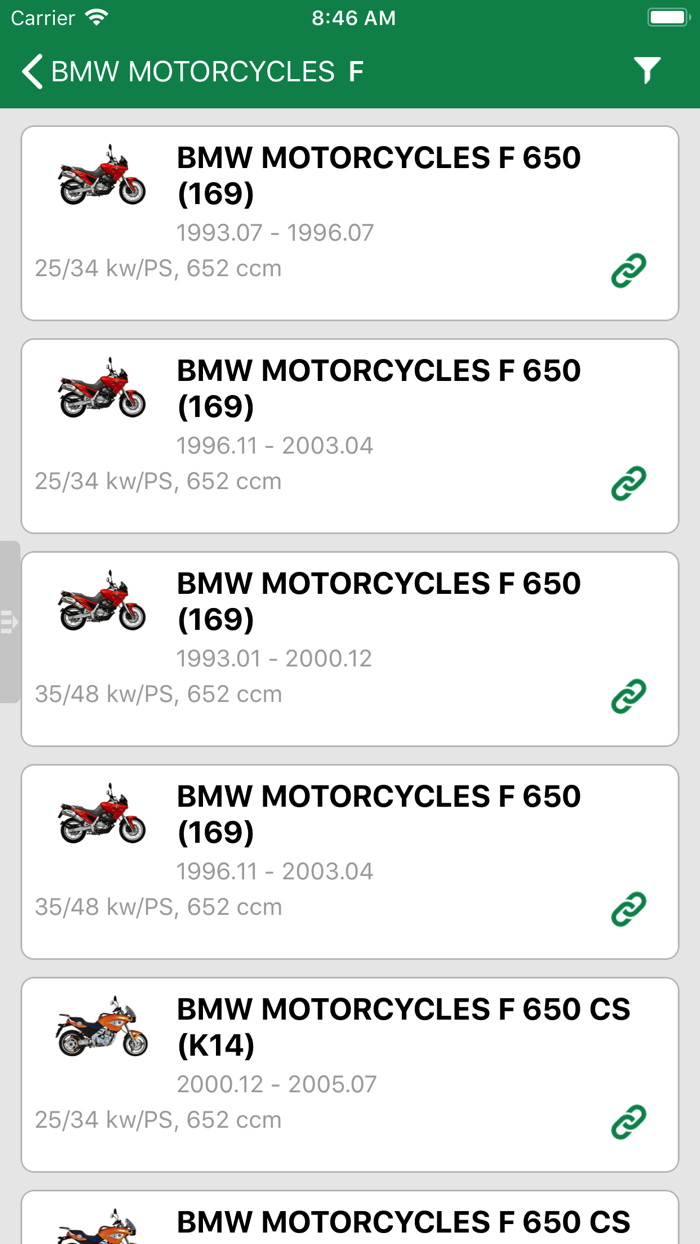Tap the link icon on the 1993.01 - 2000.12 card
The height and width of the screenshot is (1244, 700).
tap(628, 696)
